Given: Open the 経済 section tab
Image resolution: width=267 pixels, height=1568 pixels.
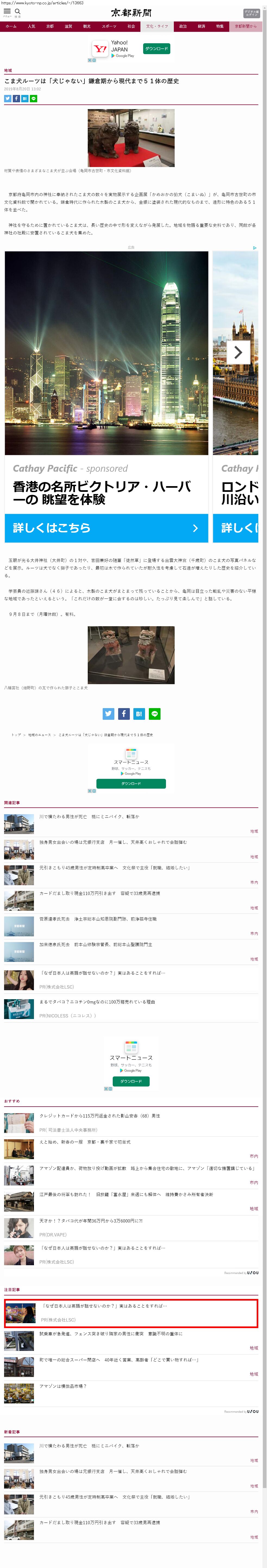Looking at the screenshot, I should 201,26.
